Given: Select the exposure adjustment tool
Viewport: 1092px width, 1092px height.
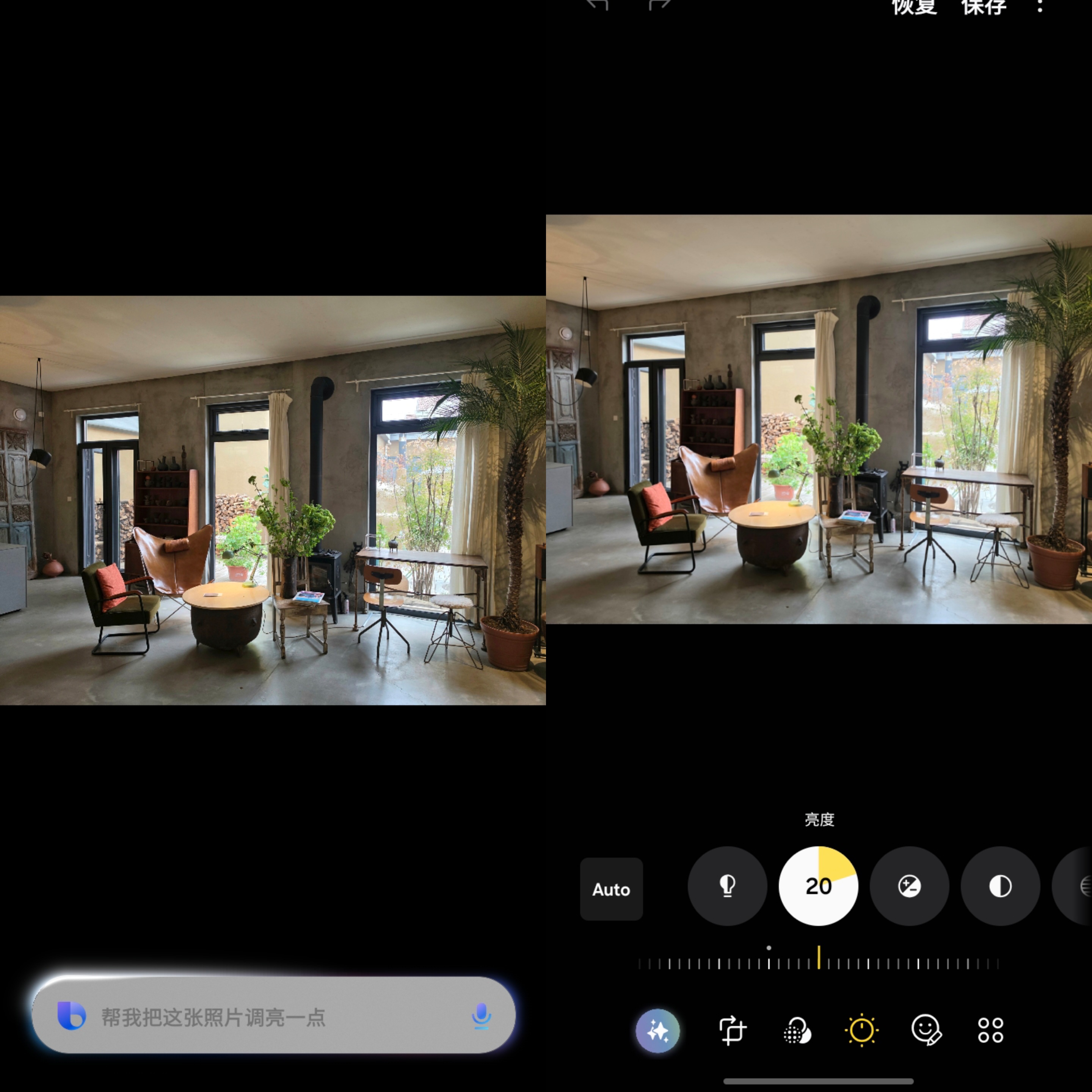Looking at the screenshot, I should click(x=909, y=886).
